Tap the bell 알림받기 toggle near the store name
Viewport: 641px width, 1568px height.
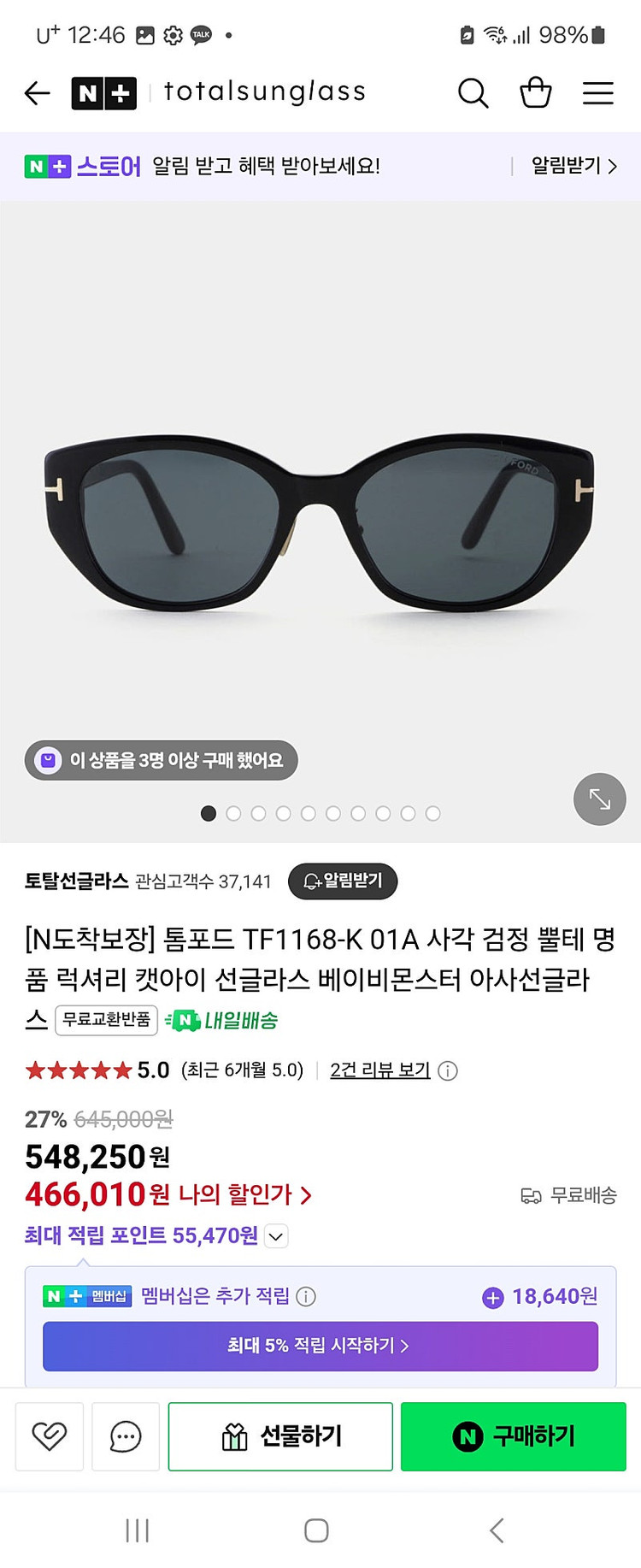point(342,881)
